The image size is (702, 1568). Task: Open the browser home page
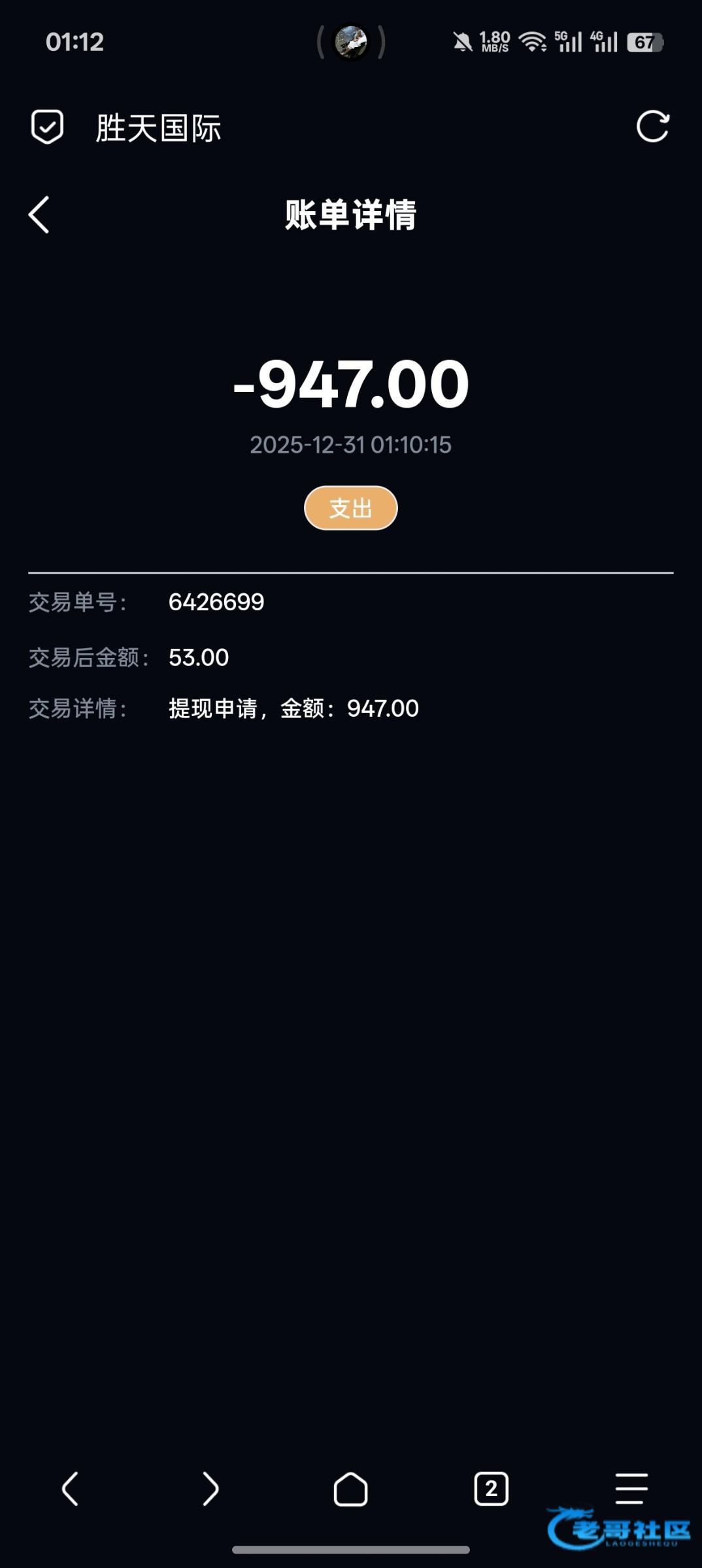(x=350, y=1489)
